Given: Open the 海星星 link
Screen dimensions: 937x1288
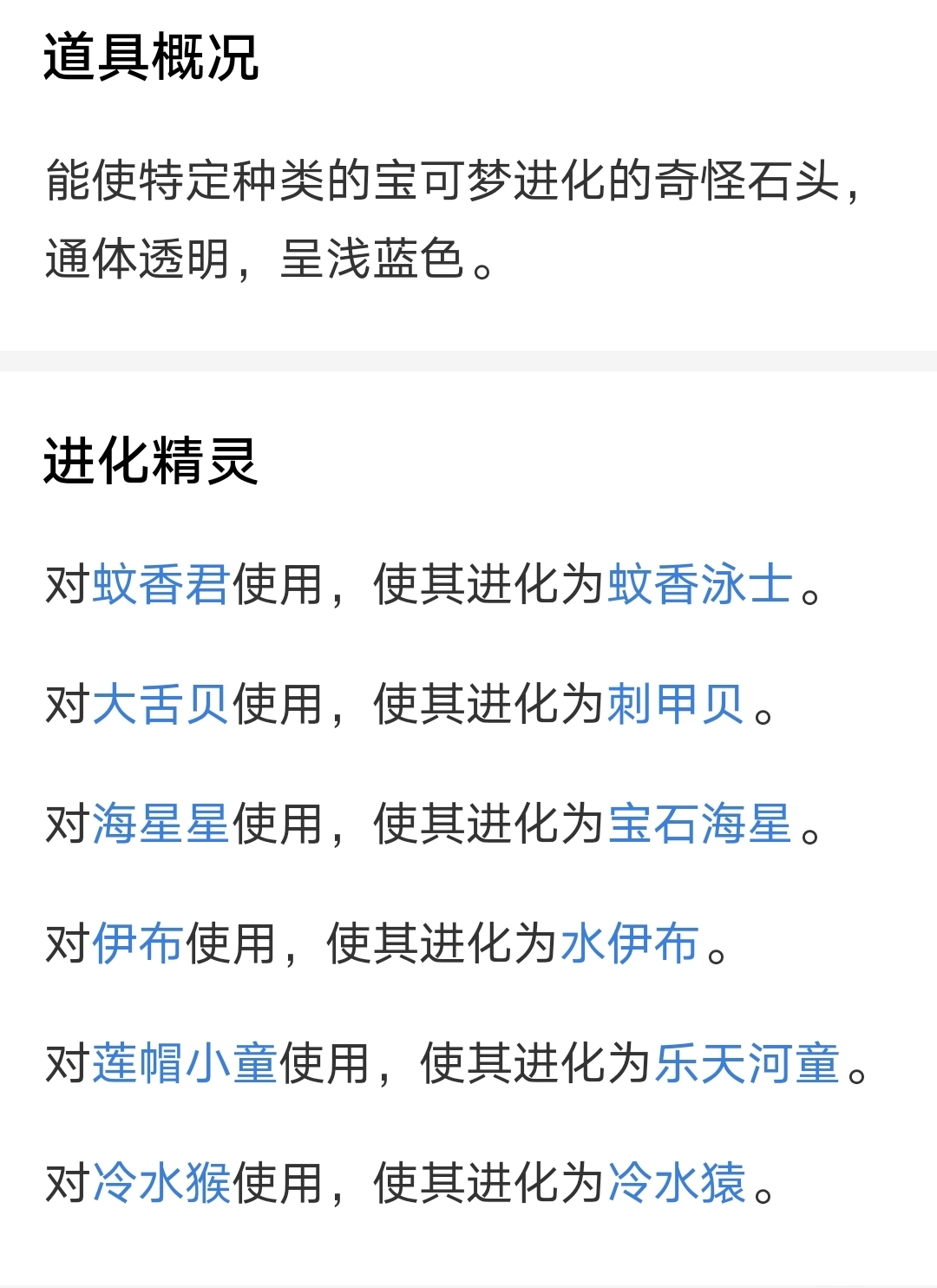Looking at the screenshot, I should 161,823.
